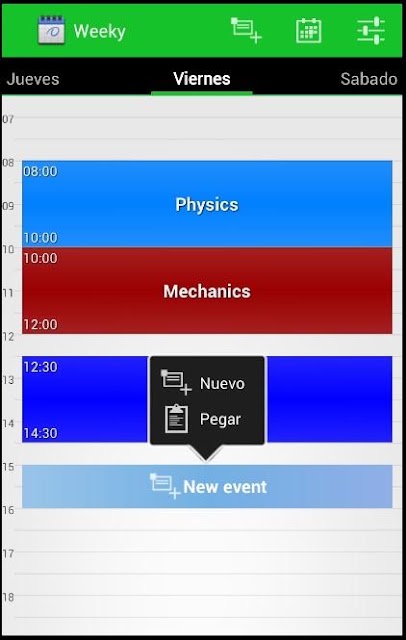Open the Mechanics event

tap(207, 291)
